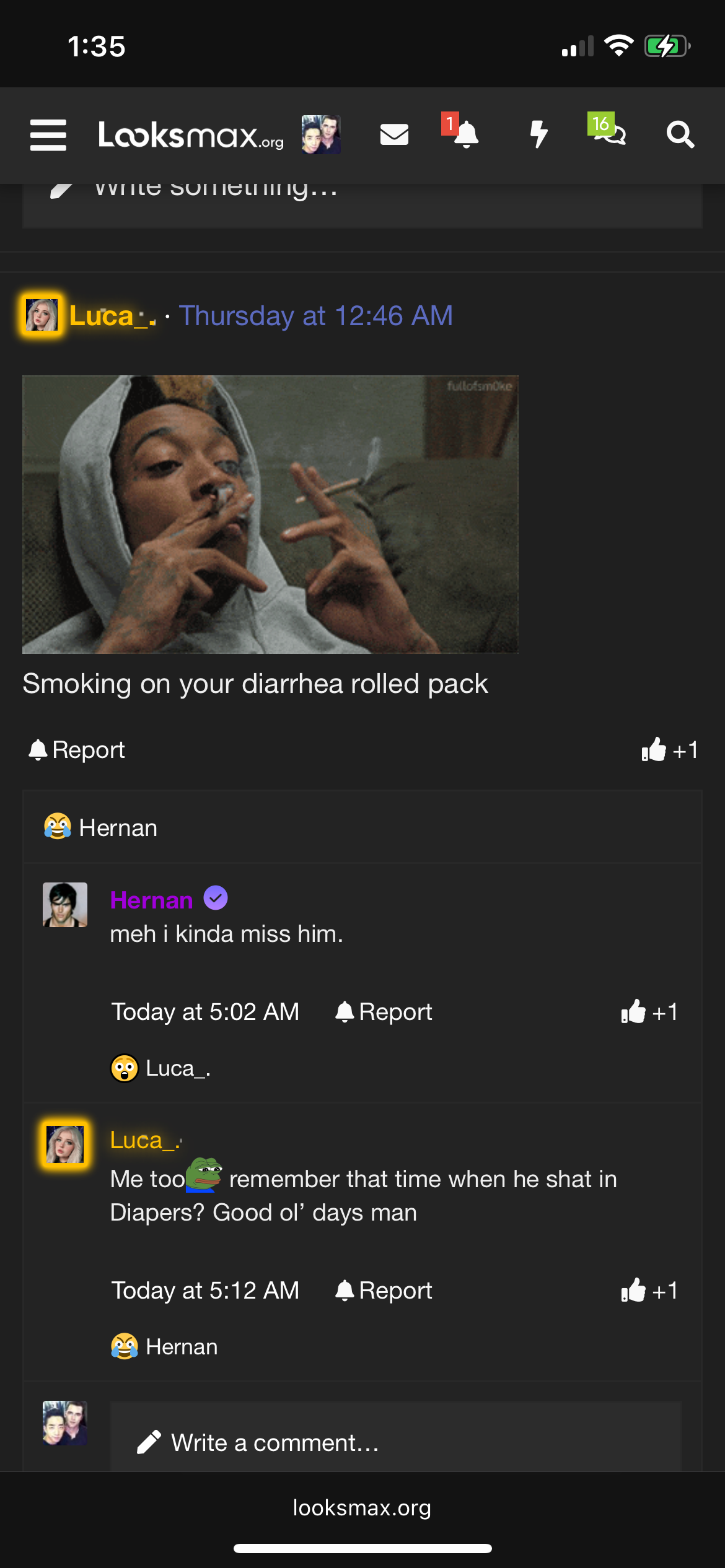Open the chat bubbles icon with 16 badge

tap(610, 134)
